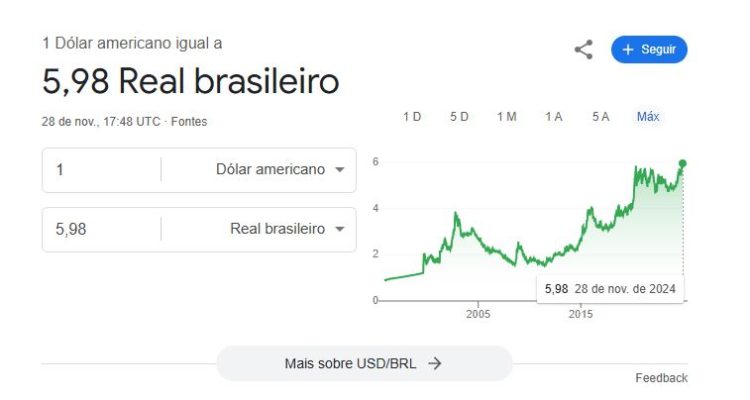The width and height of the screenshot is (750, 400).
Task: Select the 5 A chart range
Action: (x=600, y=117)
